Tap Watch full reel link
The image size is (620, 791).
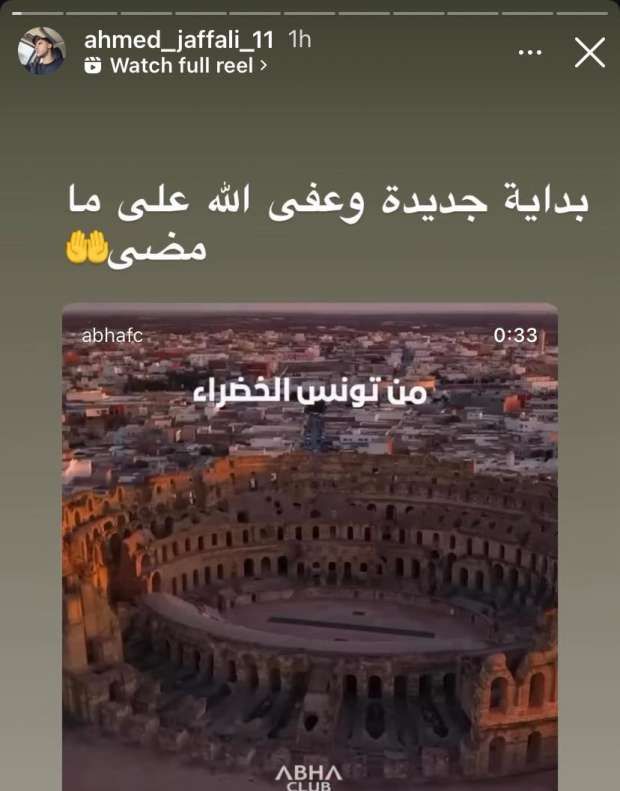178,66
